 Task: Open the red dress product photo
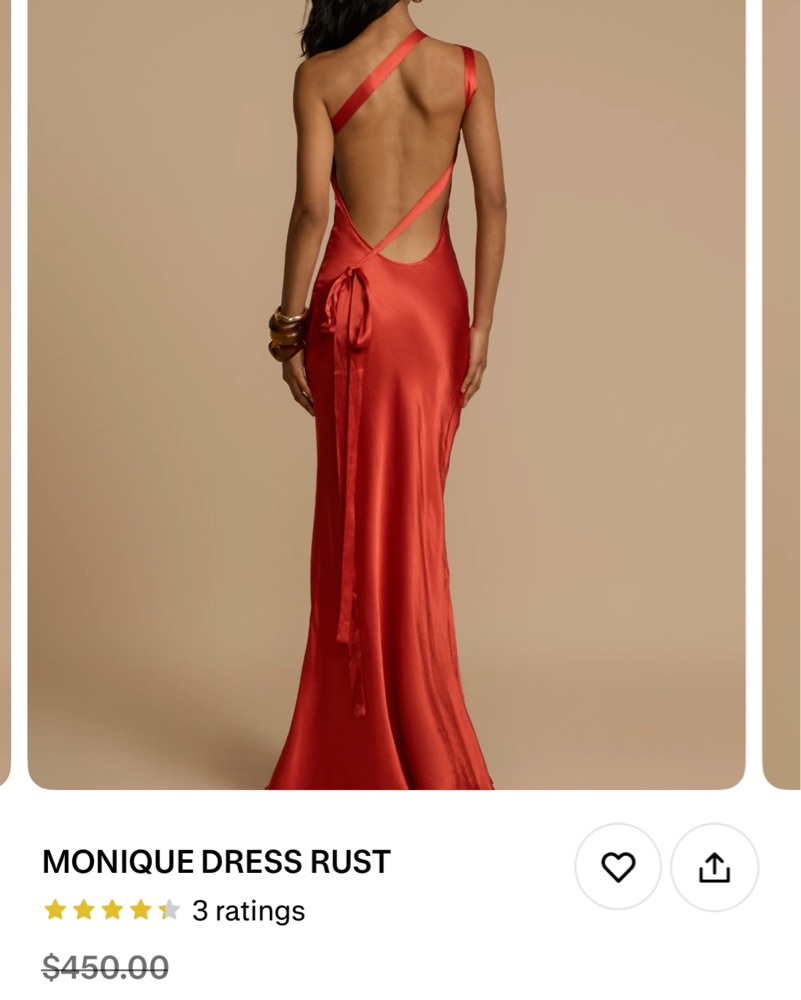click(386, 400)
